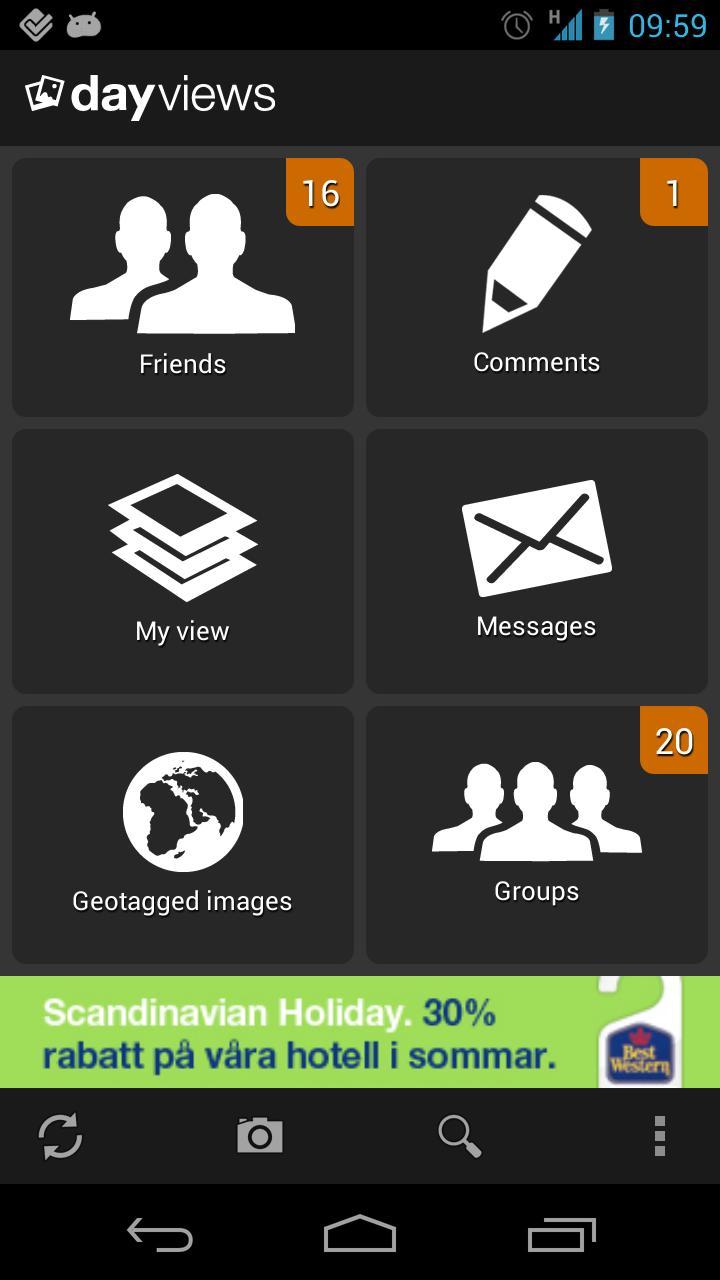Screen dimensions: 720x1280
Task: Go to the home screen
Action: click(x=360, y=1235)
